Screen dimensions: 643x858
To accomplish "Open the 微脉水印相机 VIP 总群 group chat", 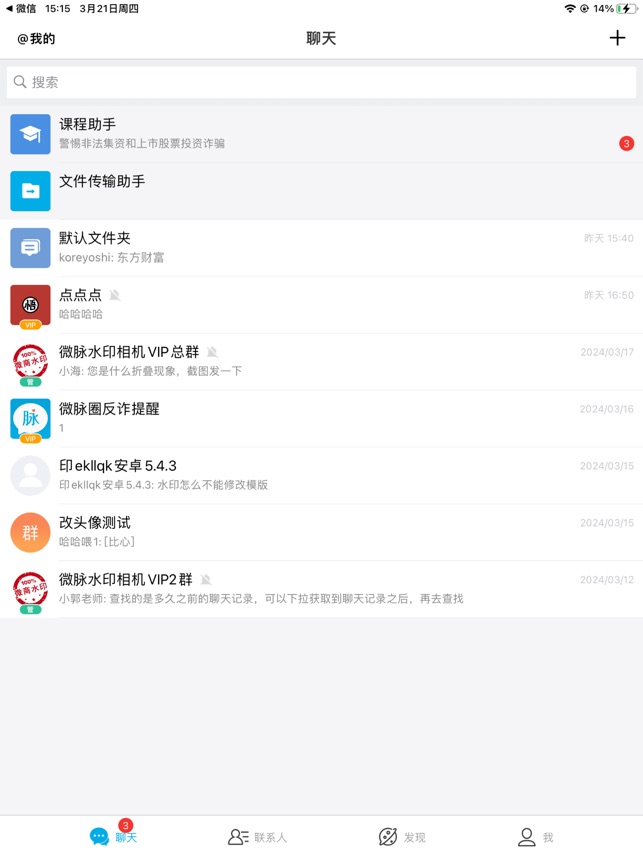I will [321, 362].
